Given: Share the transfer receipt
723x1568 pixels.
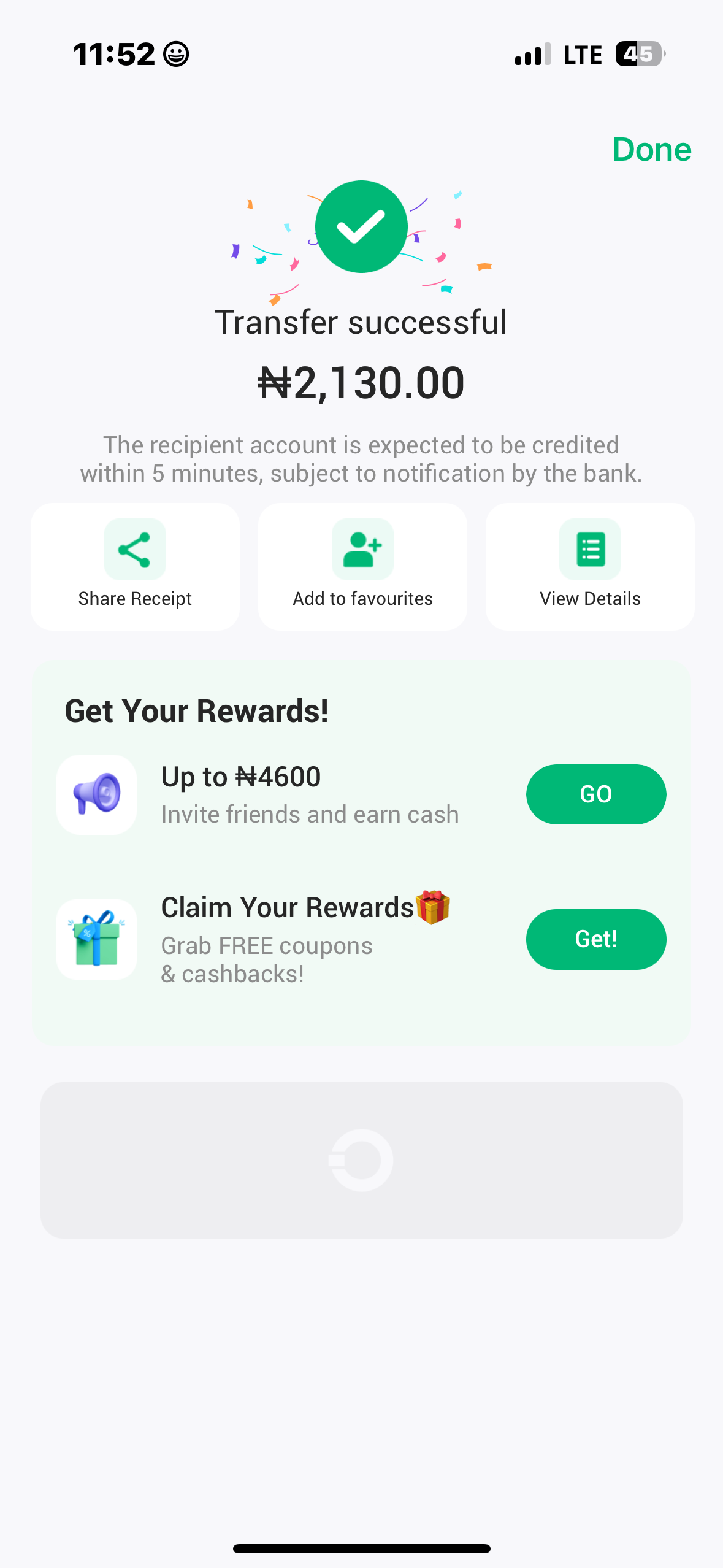Looking at the screenshot, I should pyautogui.click(x=135, y=567).
